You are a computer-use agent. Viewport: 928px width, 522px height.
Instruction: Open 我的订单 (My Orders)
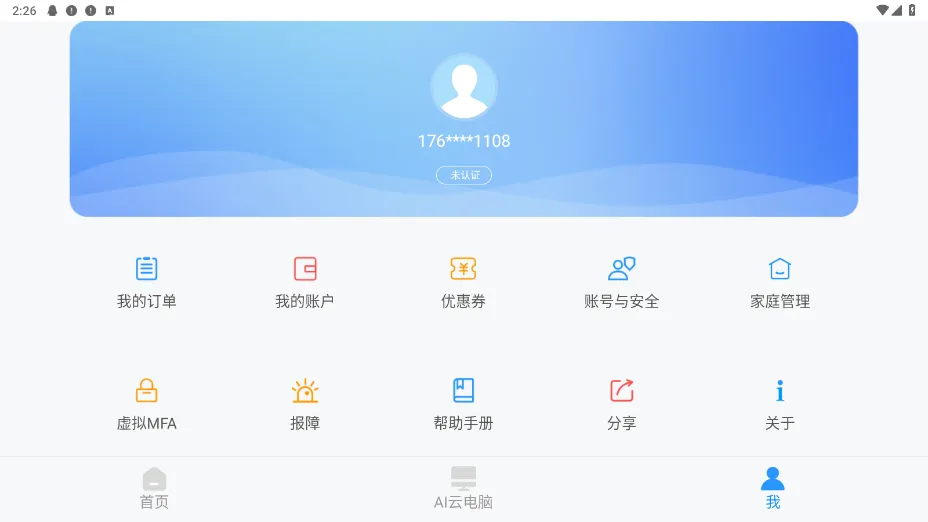coord(147,282)
